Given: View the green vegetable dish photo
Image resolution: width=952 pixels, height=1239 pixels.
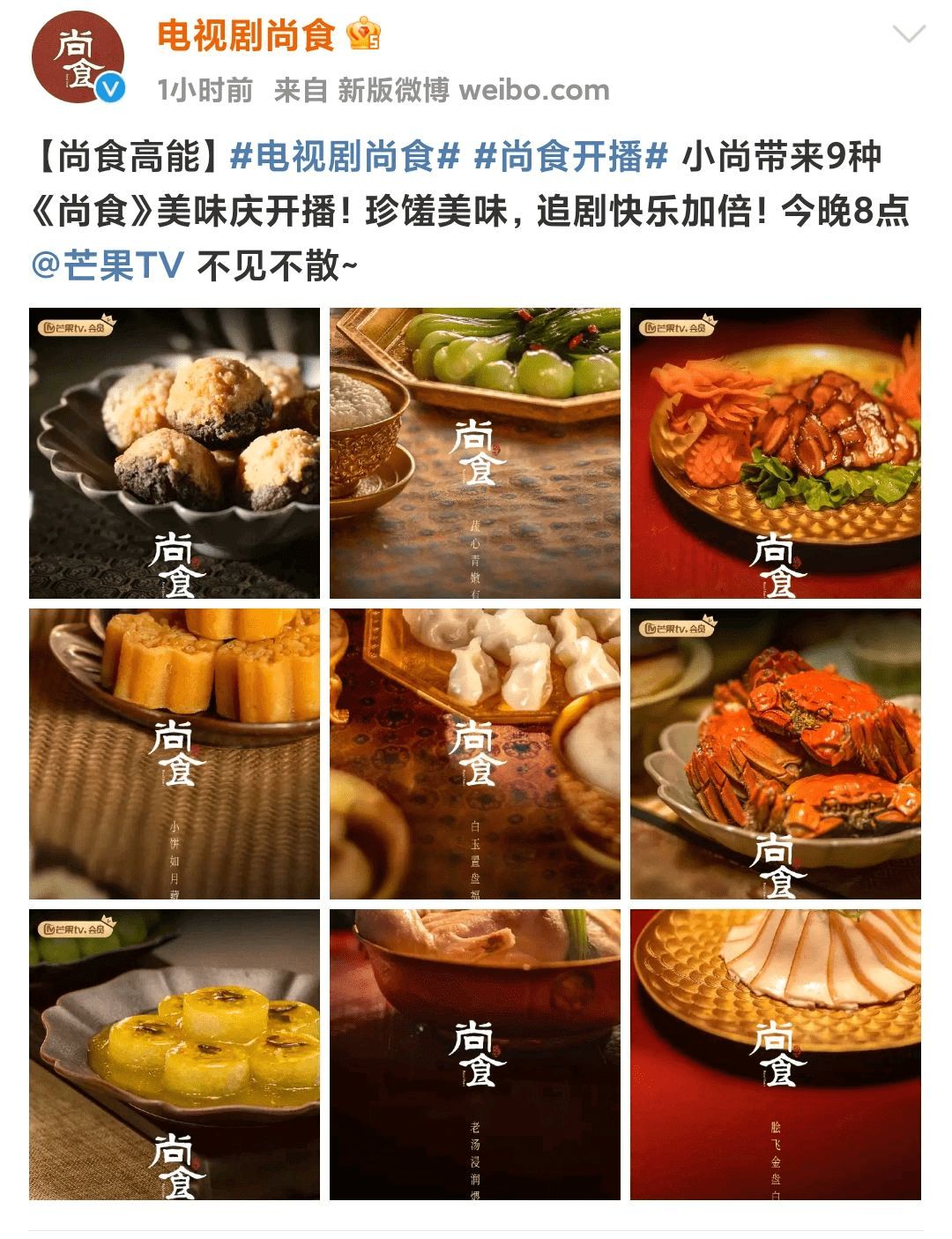Looking at the screenshot, I should point(475,453).
